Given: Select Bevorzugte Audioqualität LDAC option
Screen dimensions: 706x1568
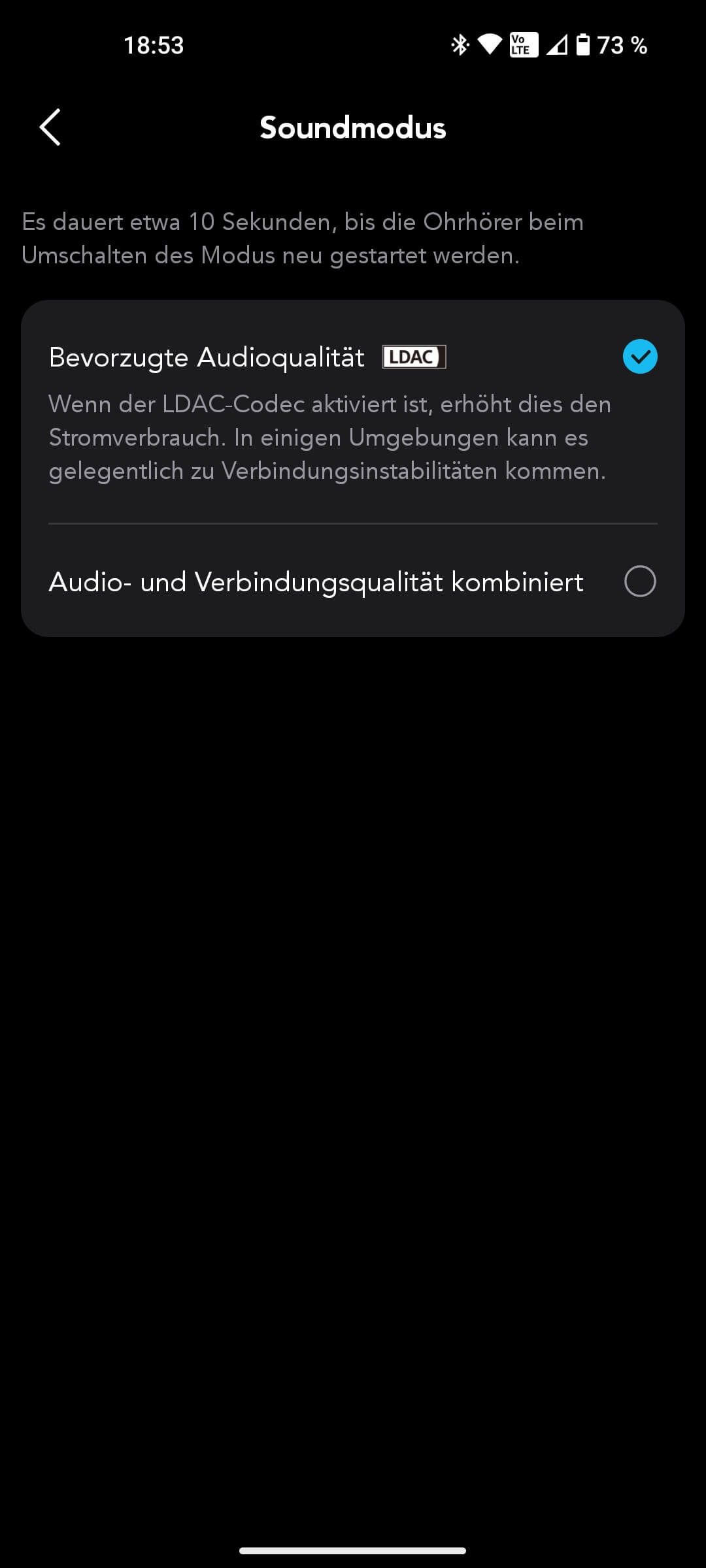Looking at the screenshot, I should click(x=639, y=357).
